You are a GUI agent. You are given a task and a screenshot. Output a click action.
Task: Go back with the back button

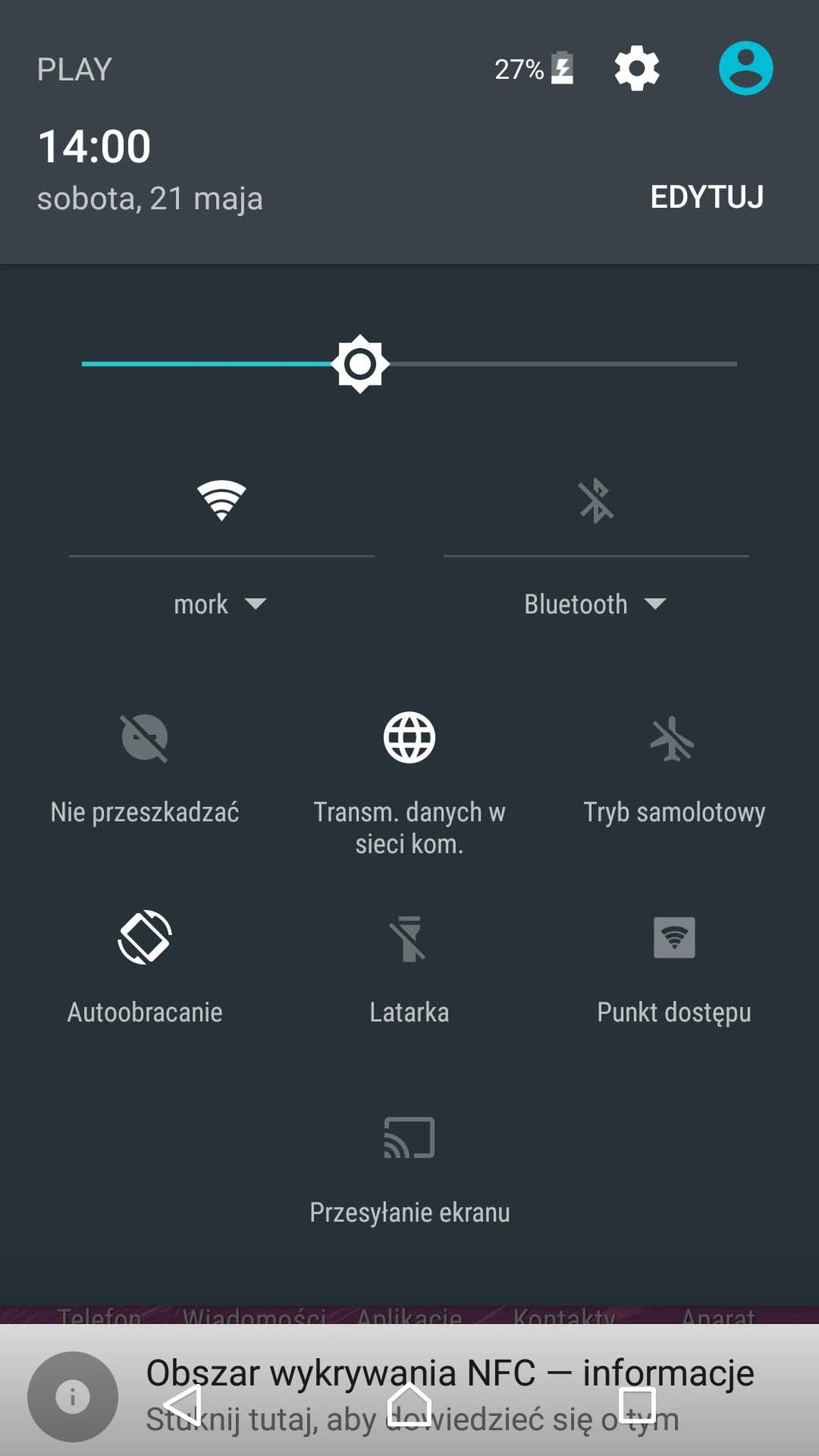pos(183,1405)
